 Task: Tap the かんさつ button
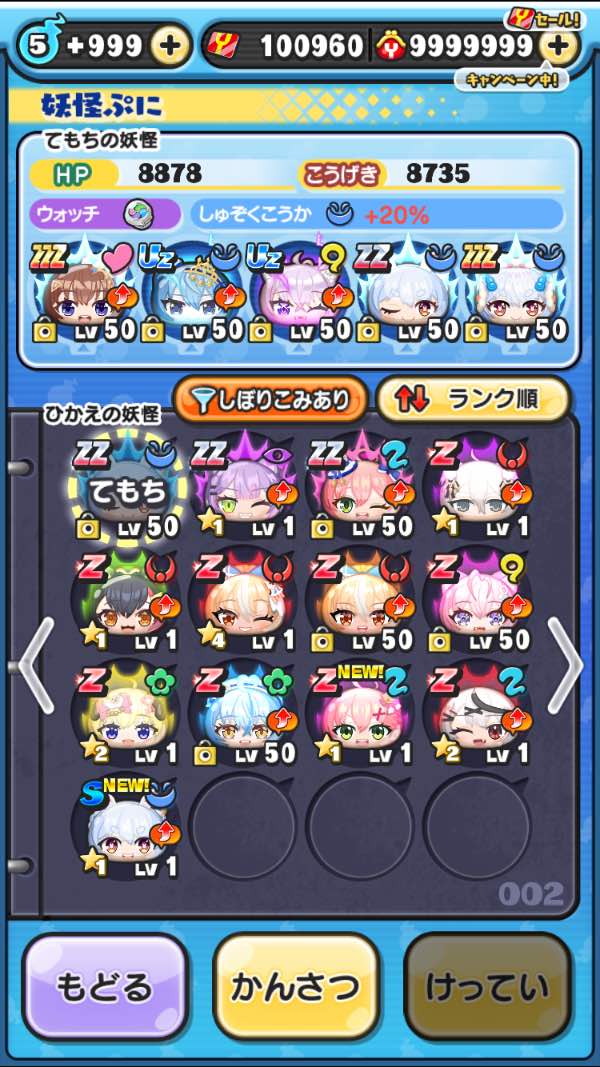[x=296, y=987]
